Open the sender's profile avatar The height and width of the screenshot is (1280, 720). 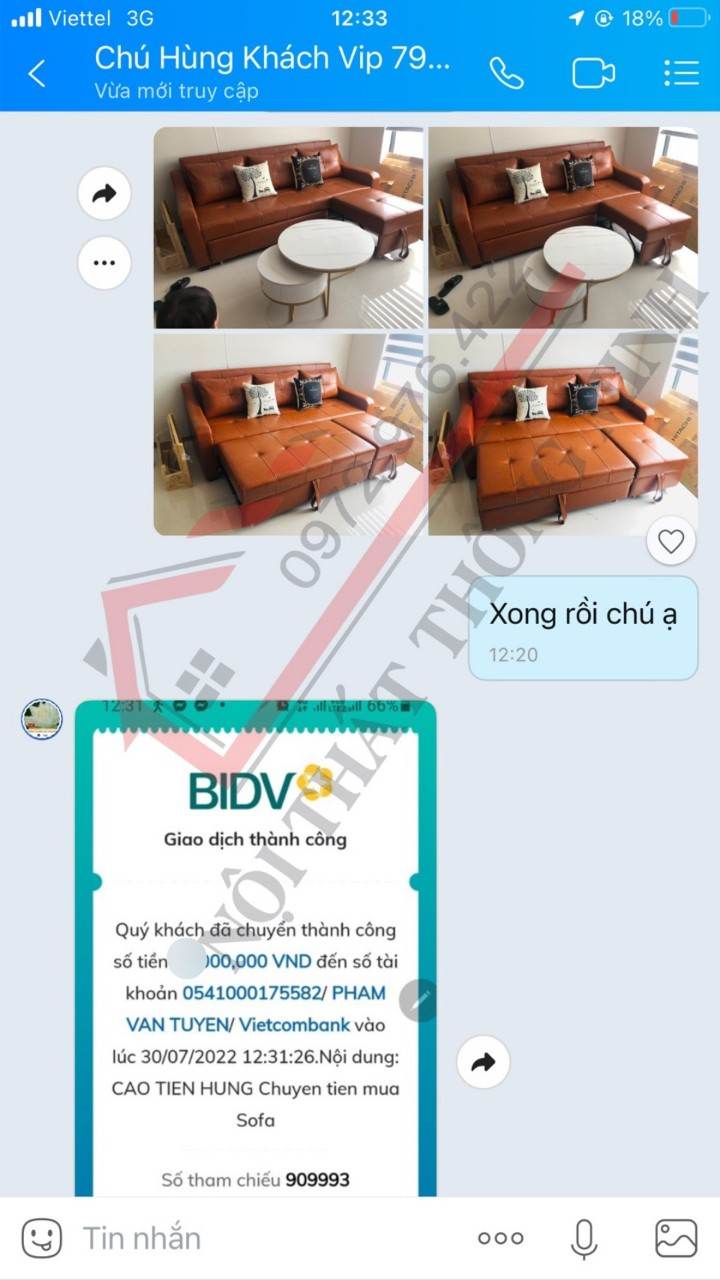click(42, 719)
